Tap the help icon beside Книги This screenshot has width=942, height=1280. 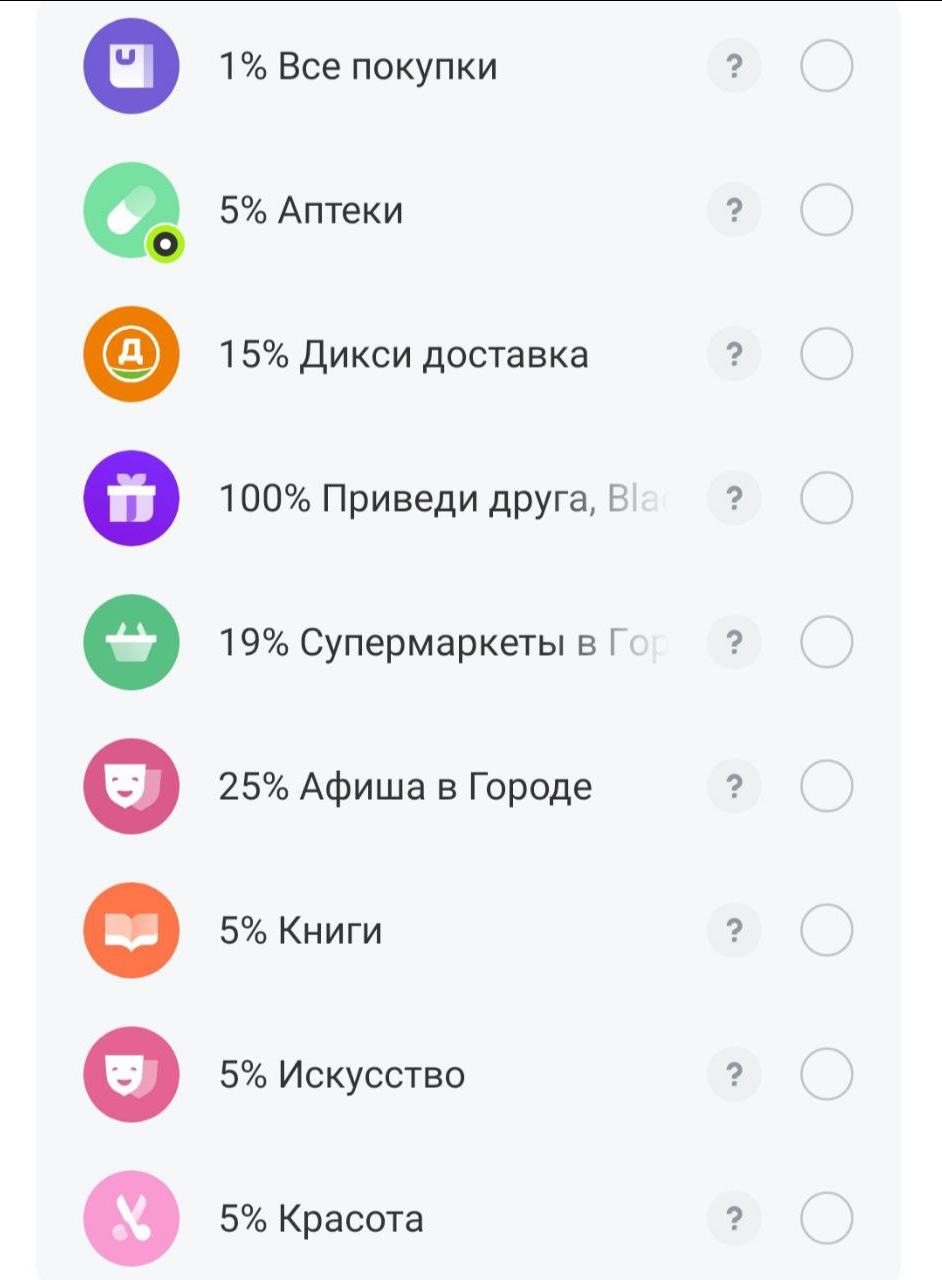coord(735,930)
